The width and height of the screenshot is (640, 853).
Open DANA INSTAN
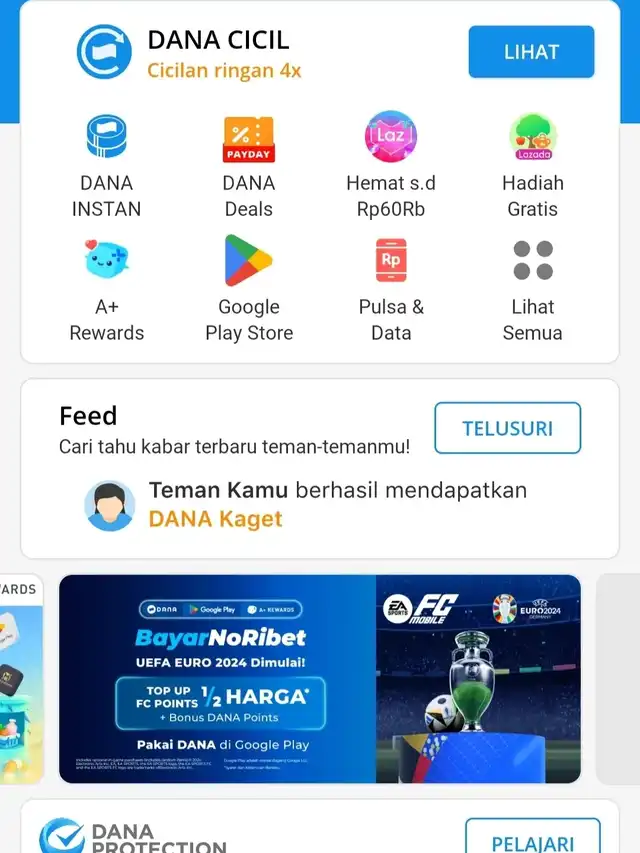[x=107, y=166]
